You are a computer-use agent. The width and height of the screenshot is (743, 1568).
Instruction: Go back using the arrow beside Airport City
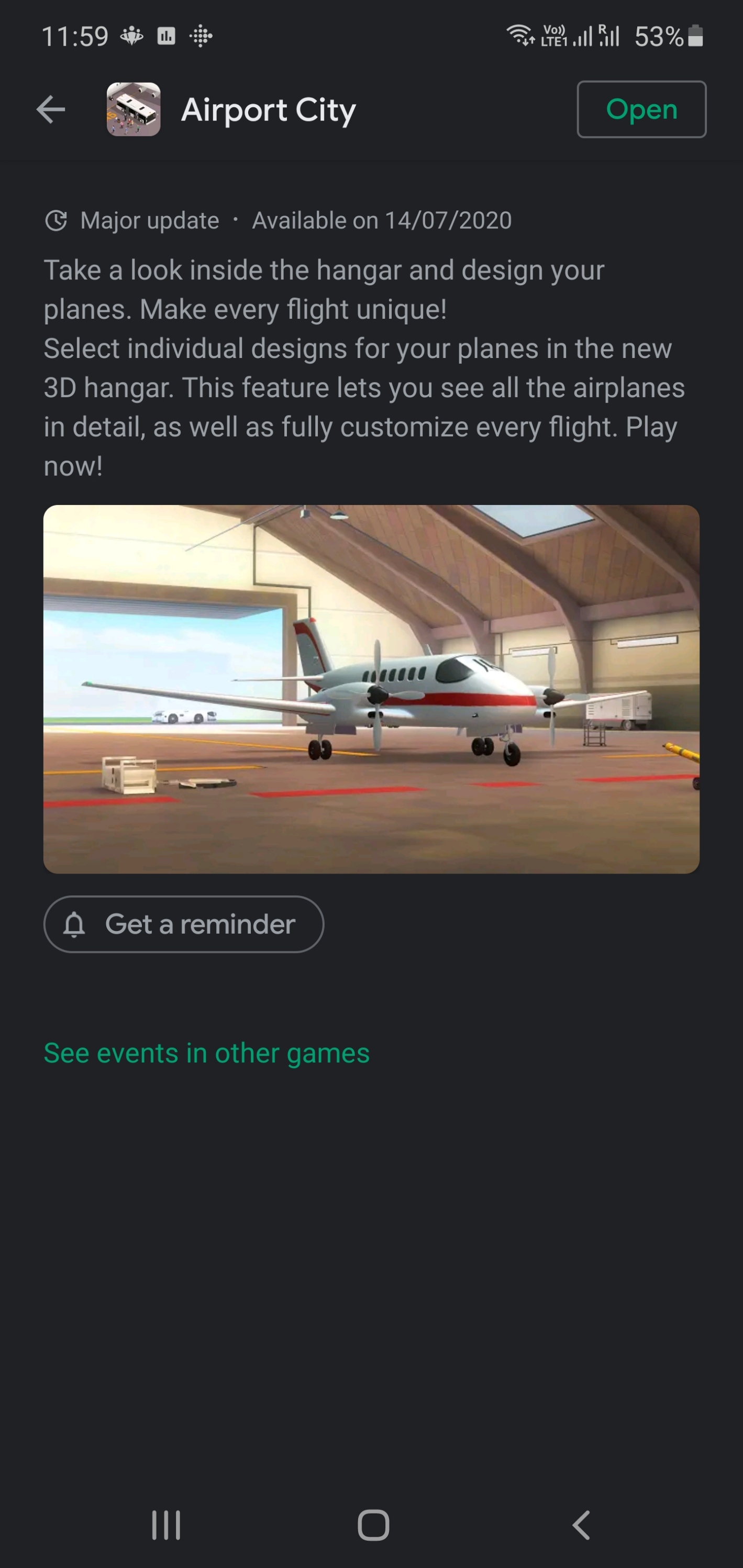click(x=51, y=109)
